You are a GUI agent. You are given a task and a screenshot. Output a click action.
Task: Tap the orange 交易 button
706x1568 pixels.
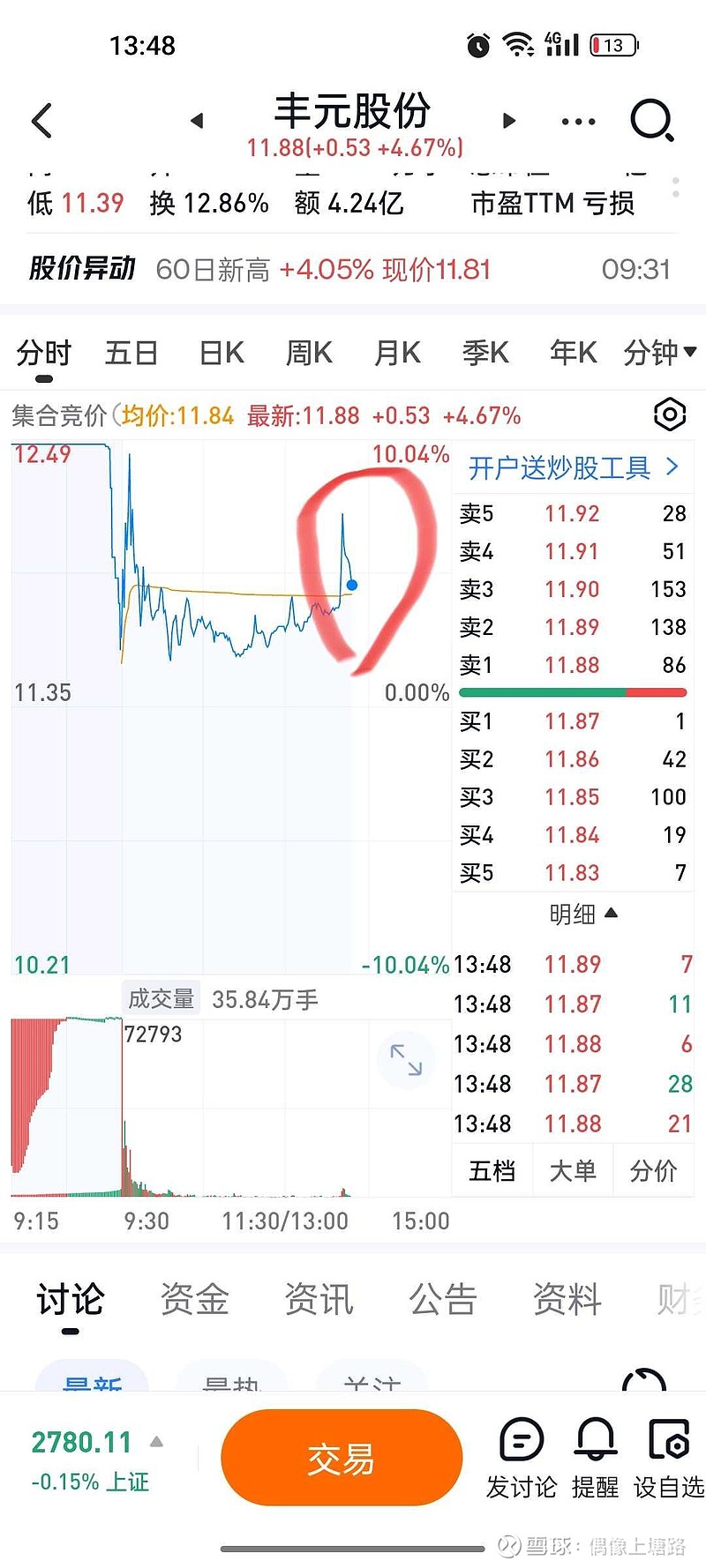pos(342,1459)
